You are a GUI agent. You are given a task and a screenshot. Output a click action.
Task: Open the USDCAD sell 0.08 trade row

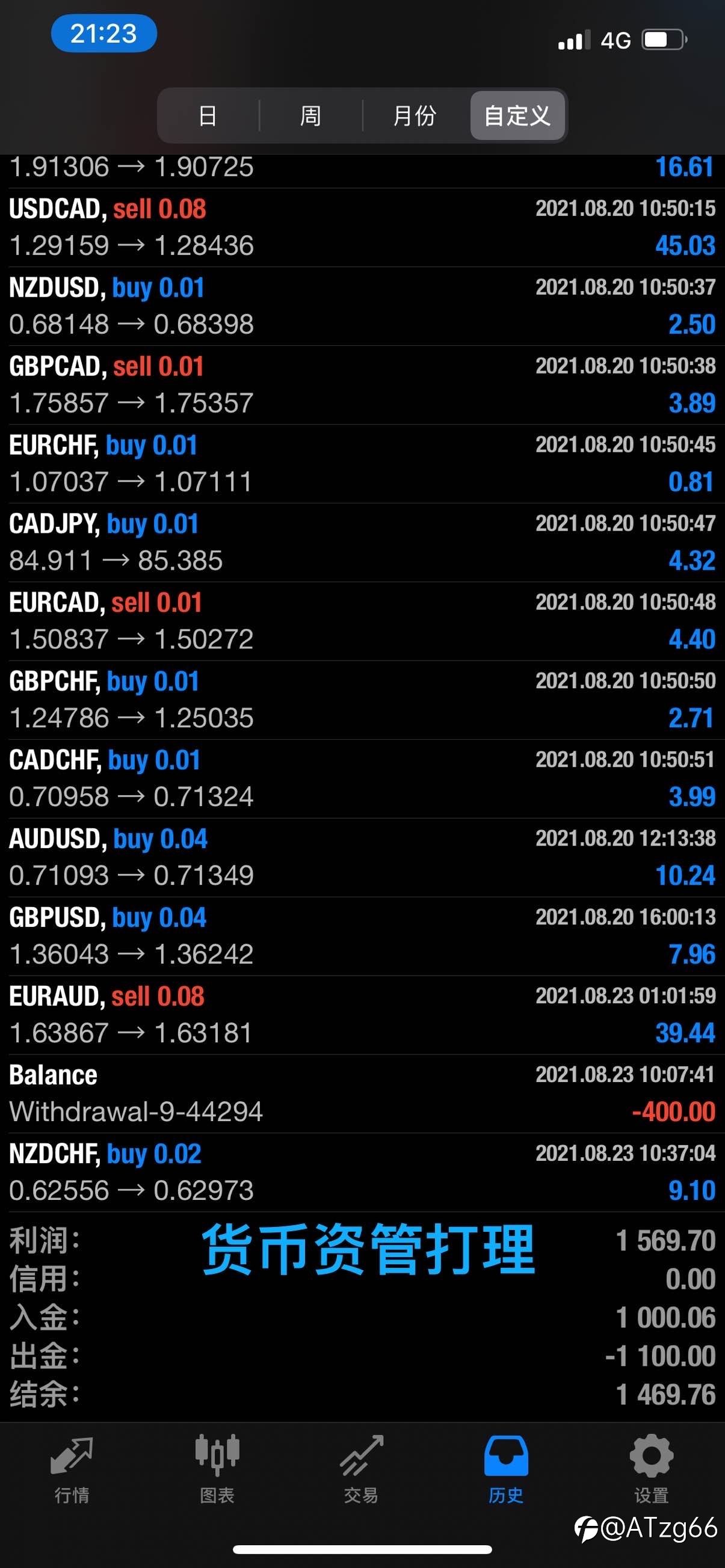pyautogui.click(x=362, y=228)
